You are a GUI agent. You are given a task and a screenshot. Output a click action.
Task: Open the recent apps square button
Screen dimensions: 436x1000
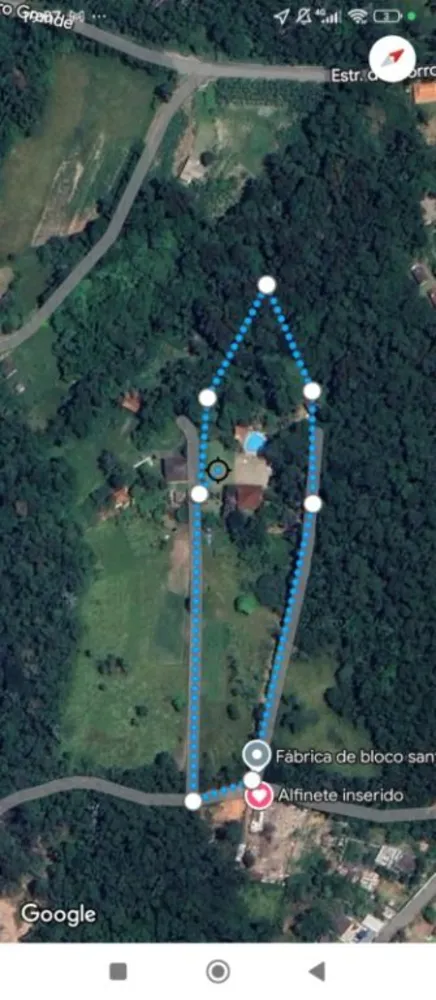(118, 971)
